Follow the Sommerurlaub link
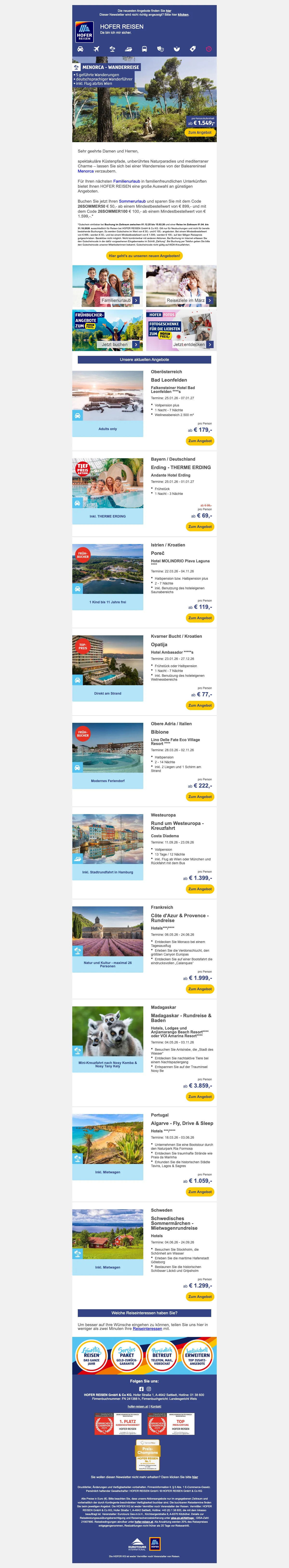This screenshot has width=289, height=1568. [132, 201]
